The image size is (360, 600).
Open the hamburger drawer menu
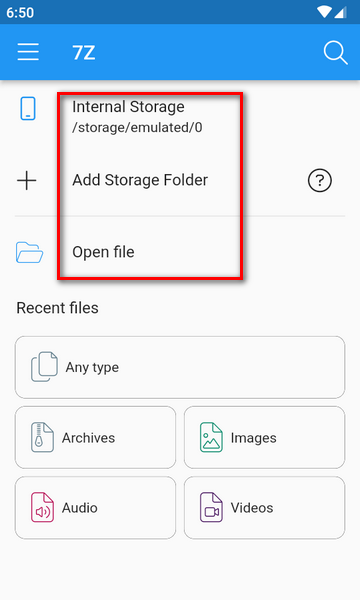(28, 52)
